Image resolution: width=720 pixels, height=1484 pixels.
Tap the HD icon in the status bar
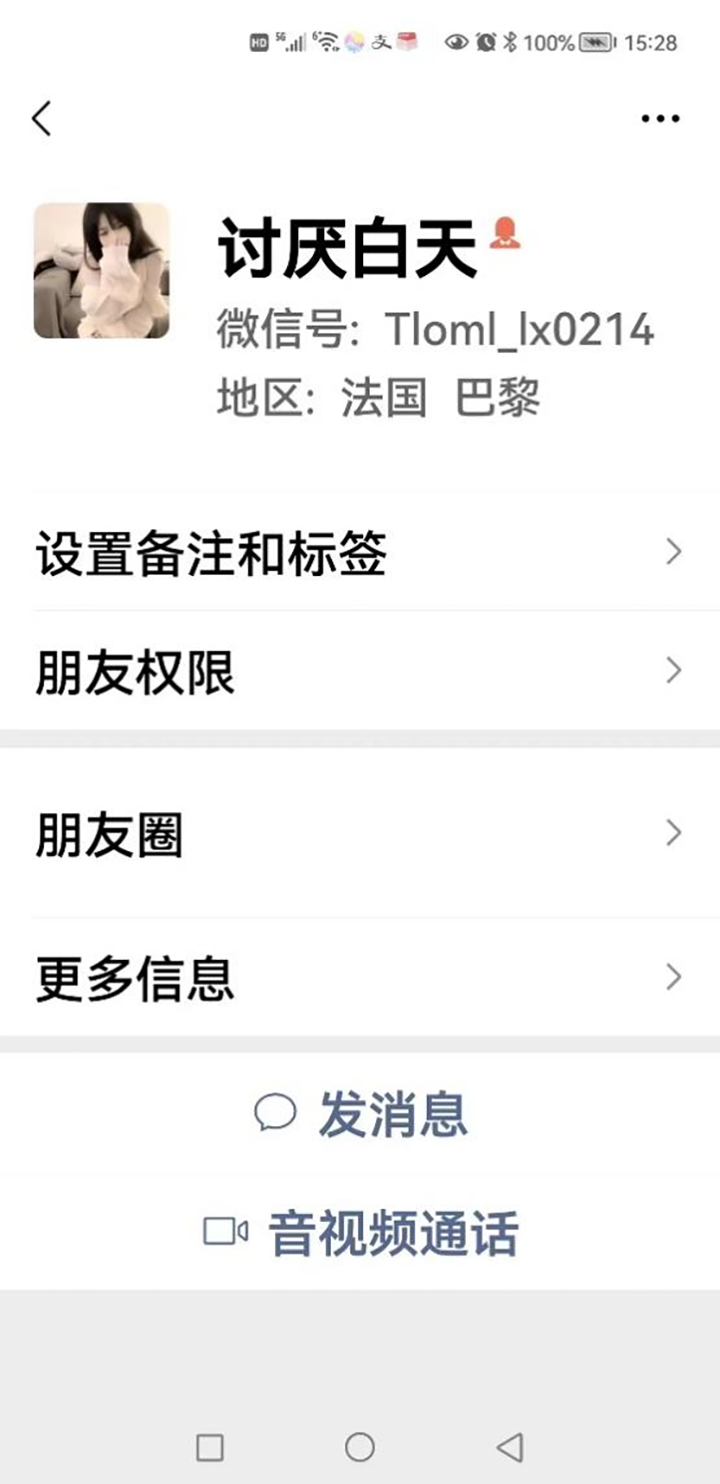[x=258, y=41]
